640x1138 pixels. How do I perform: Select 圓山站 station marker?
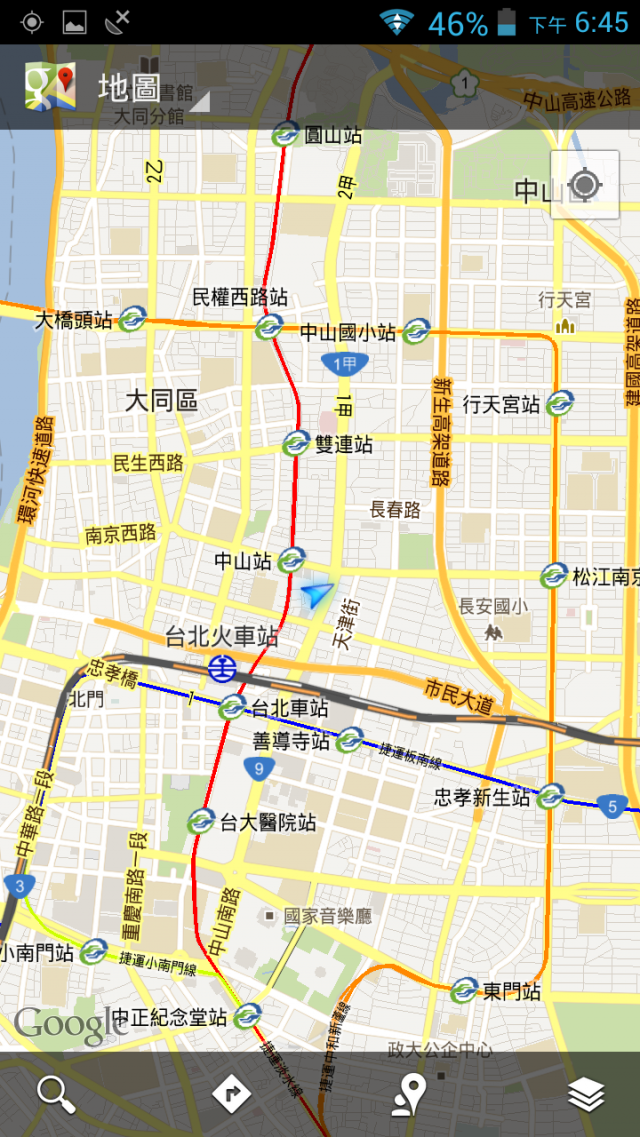[x=287, y=134]
